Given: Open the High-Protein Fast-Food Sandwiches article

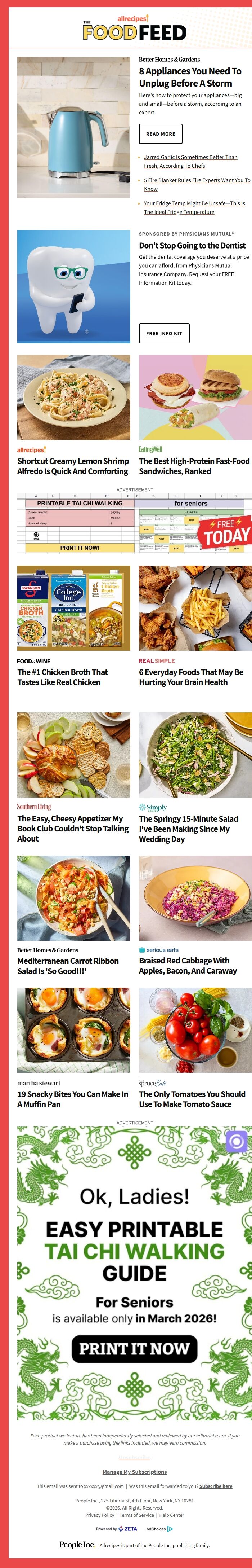Looking at the screenshot, I should (194, 466).
